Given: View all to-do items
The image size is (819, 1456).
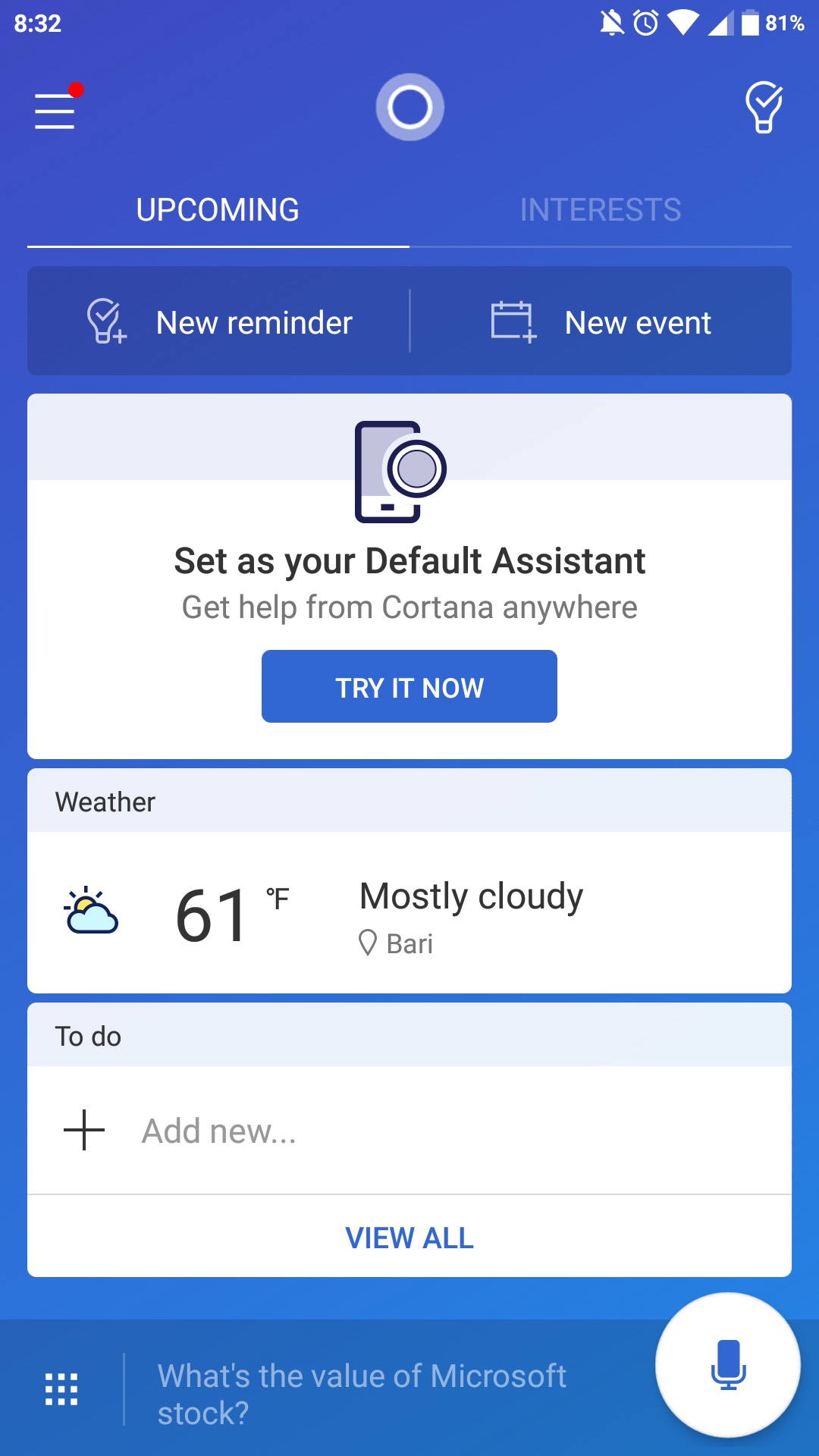Looking at the screenshot, I should 409,1238.
